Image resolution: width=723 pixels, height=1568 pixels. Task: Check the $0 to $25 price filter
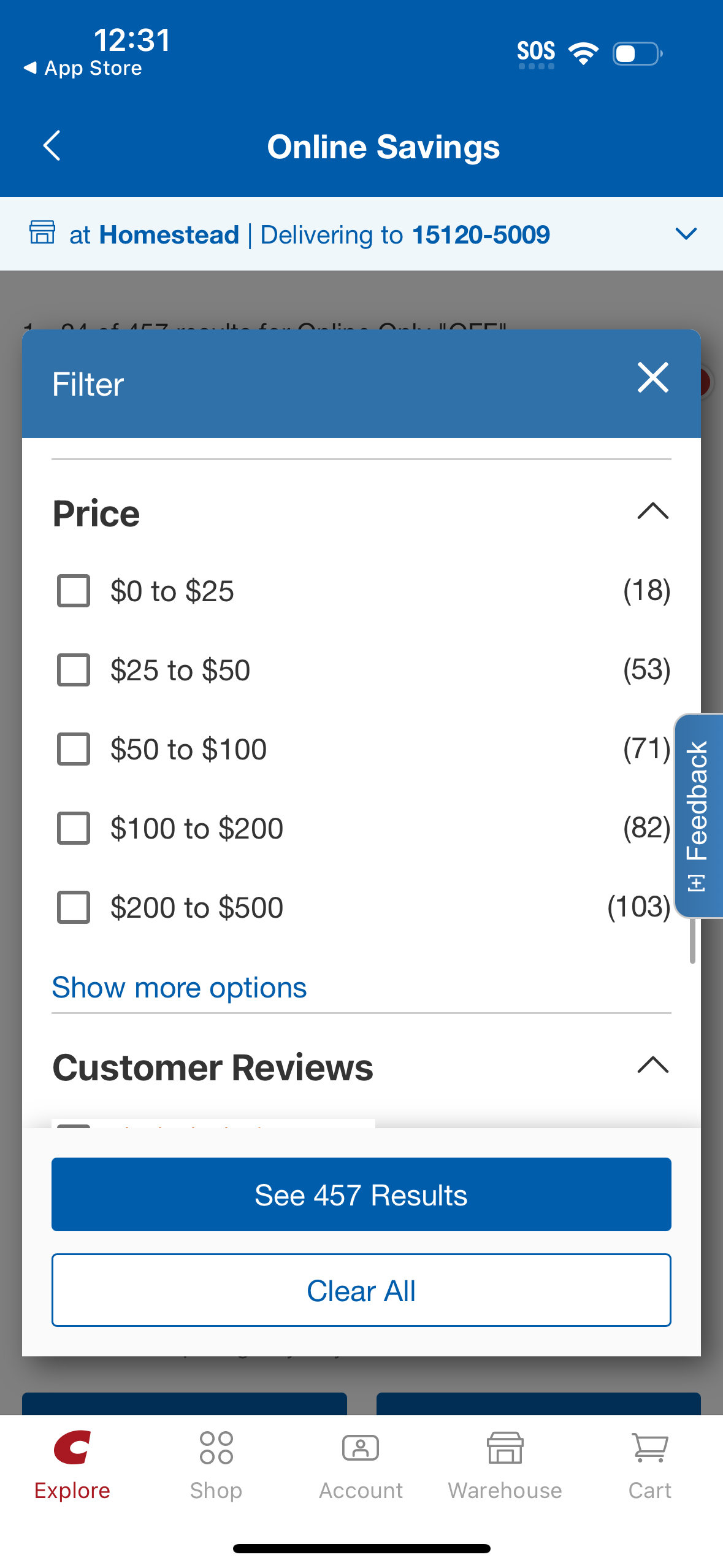(73, 591)
